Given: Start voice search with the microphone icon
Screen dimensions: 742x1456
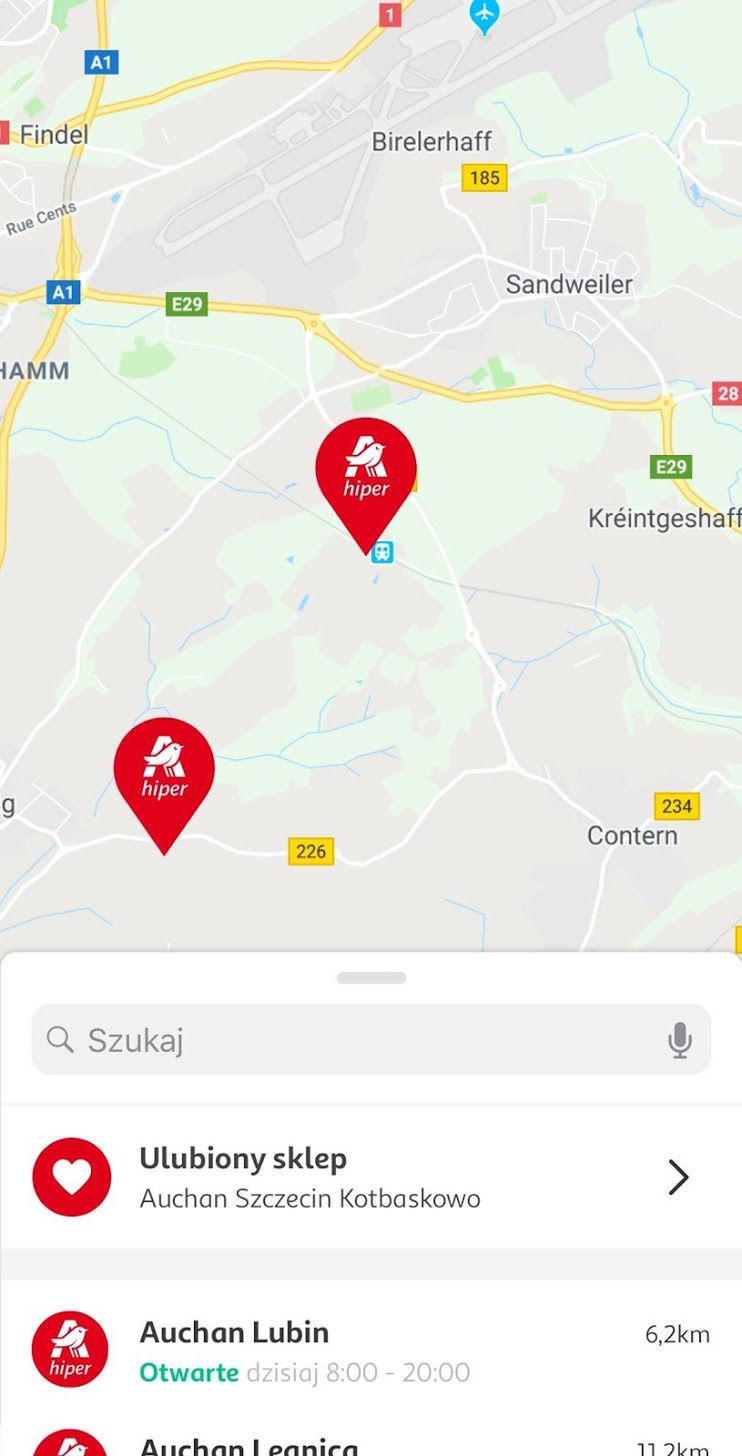Looking at the screenshot, I should (x=680, y=1040).
